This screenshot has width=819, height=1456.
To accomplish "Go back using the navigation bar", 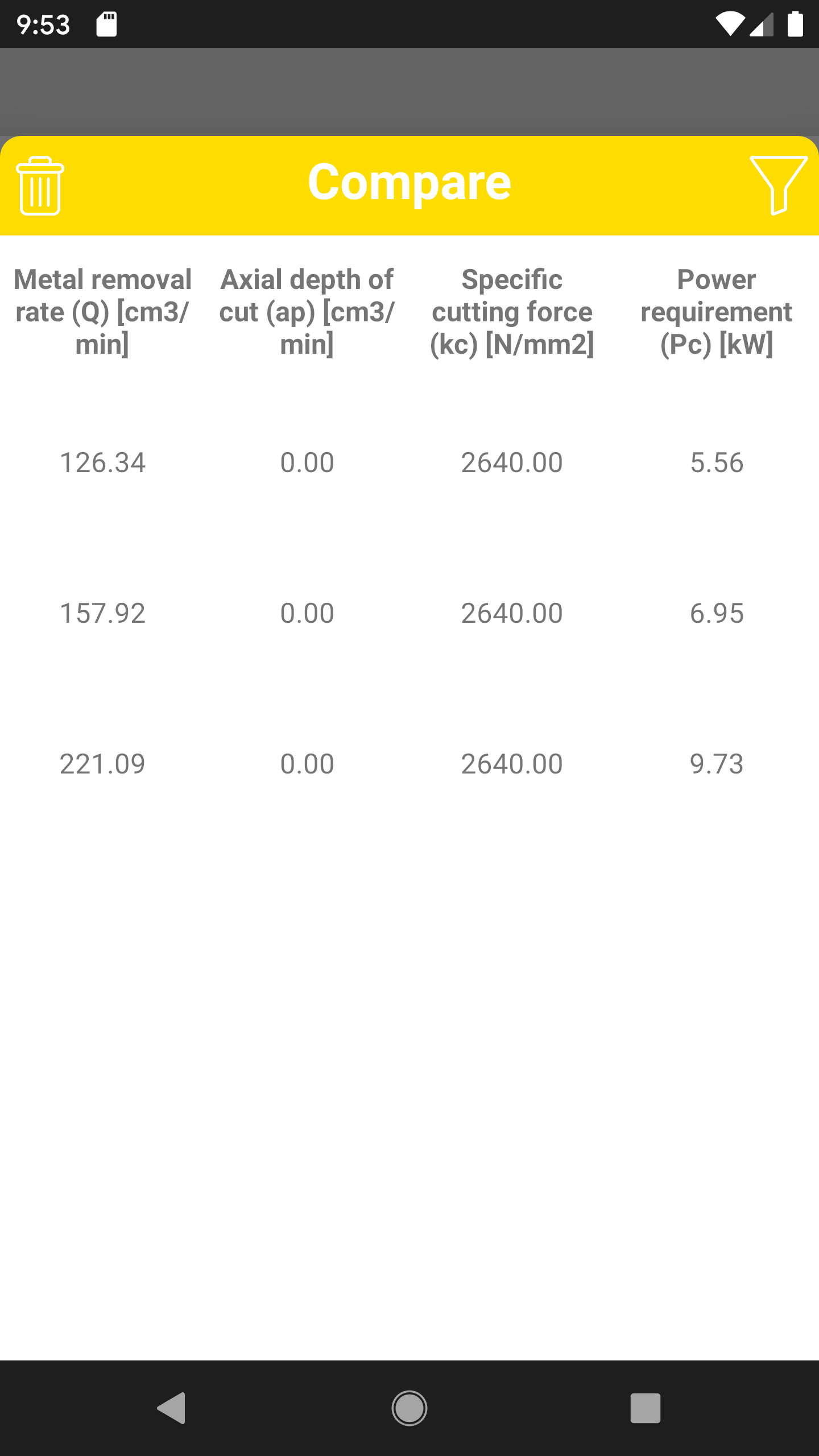I will 171,1408.
